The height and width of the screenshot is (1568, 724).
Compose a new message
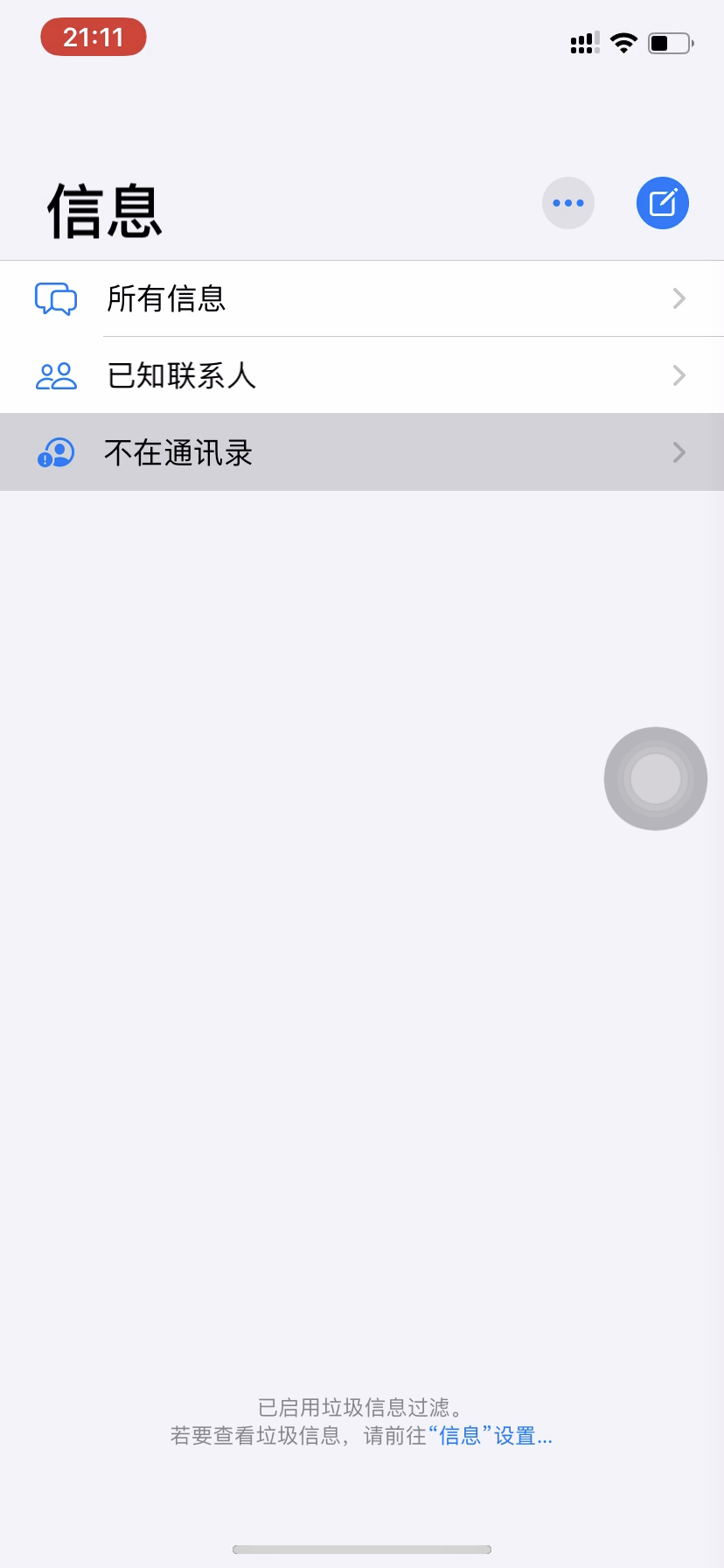point(662,203)
